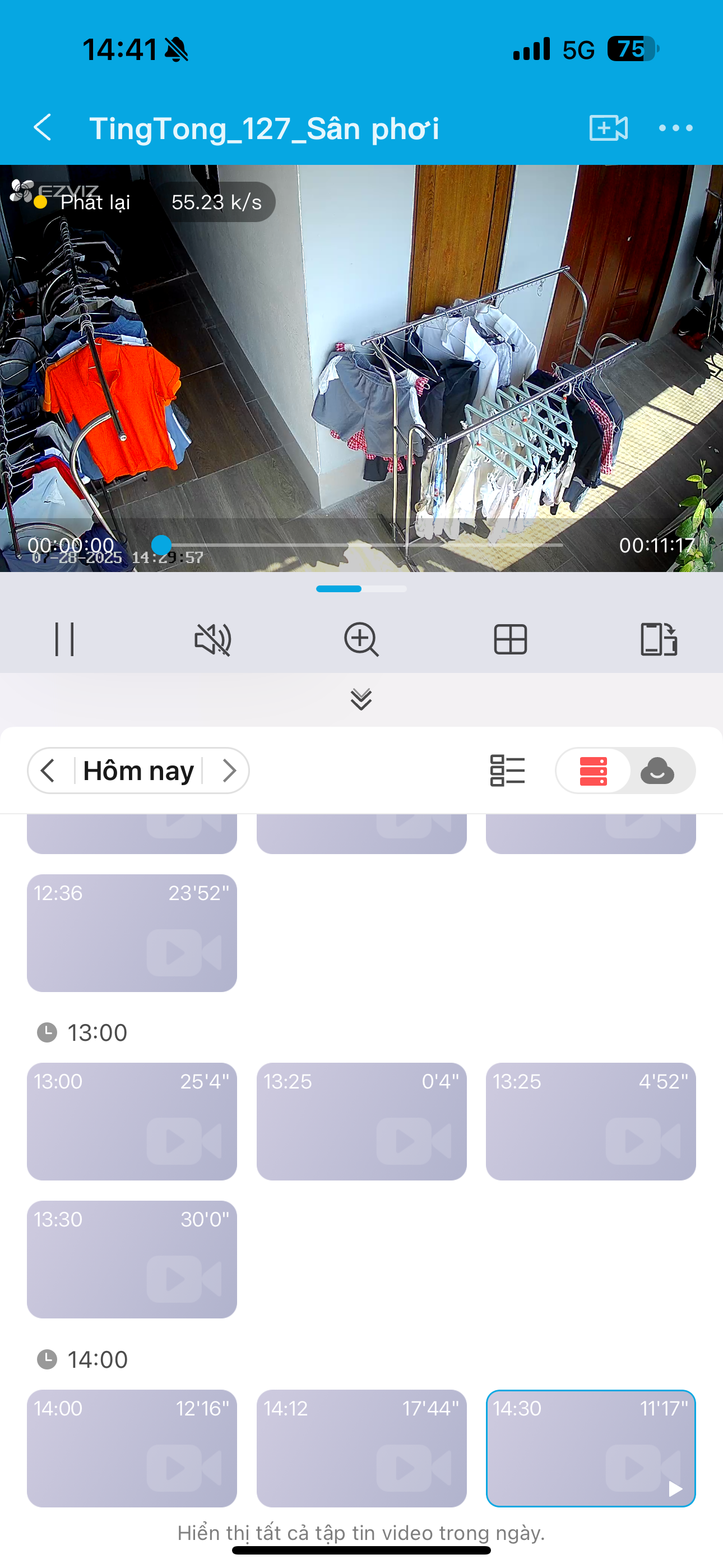This screenshot has width=723, height=1568.
Task: Tap the add video camera icon
Action: tap(608, 128)
